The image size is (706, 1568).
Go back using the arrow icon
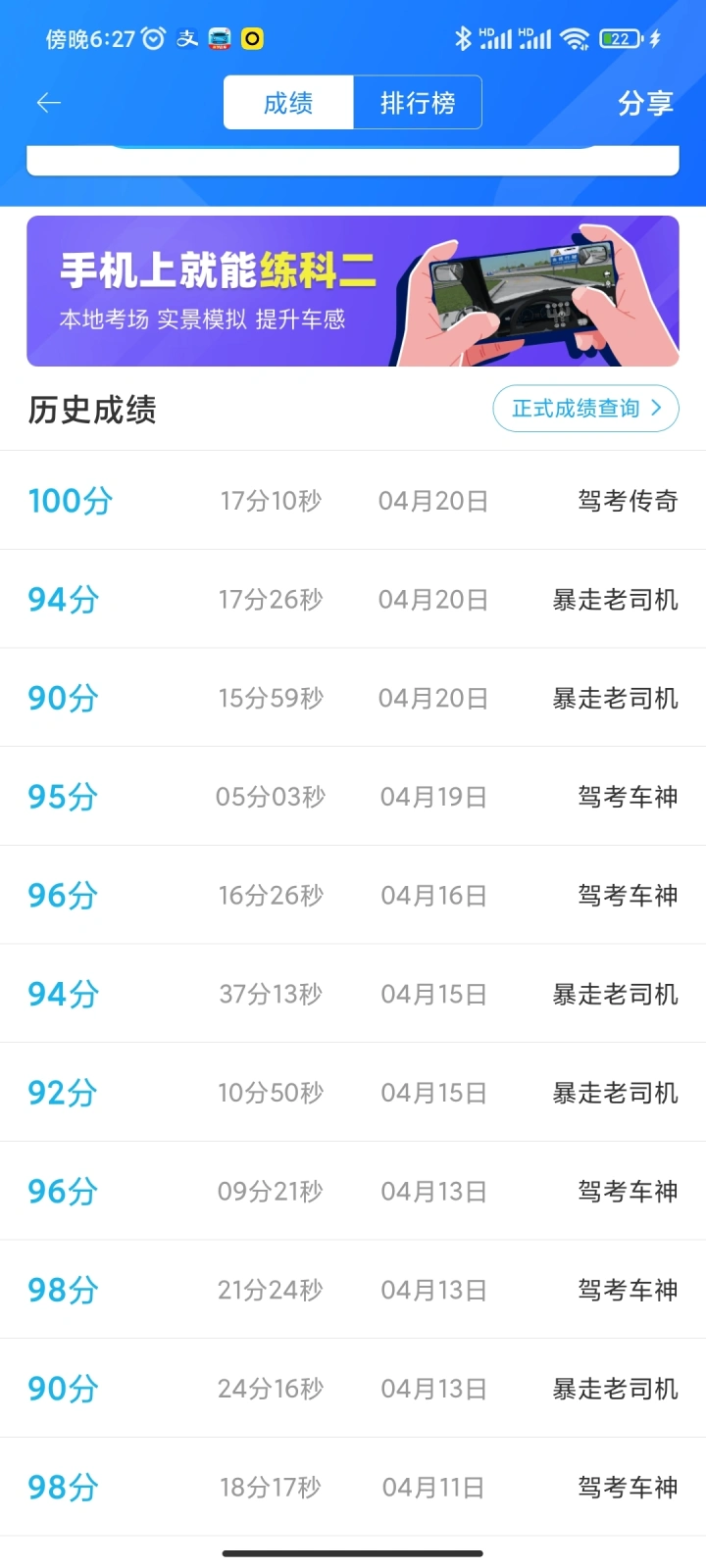tap(48, 103)
